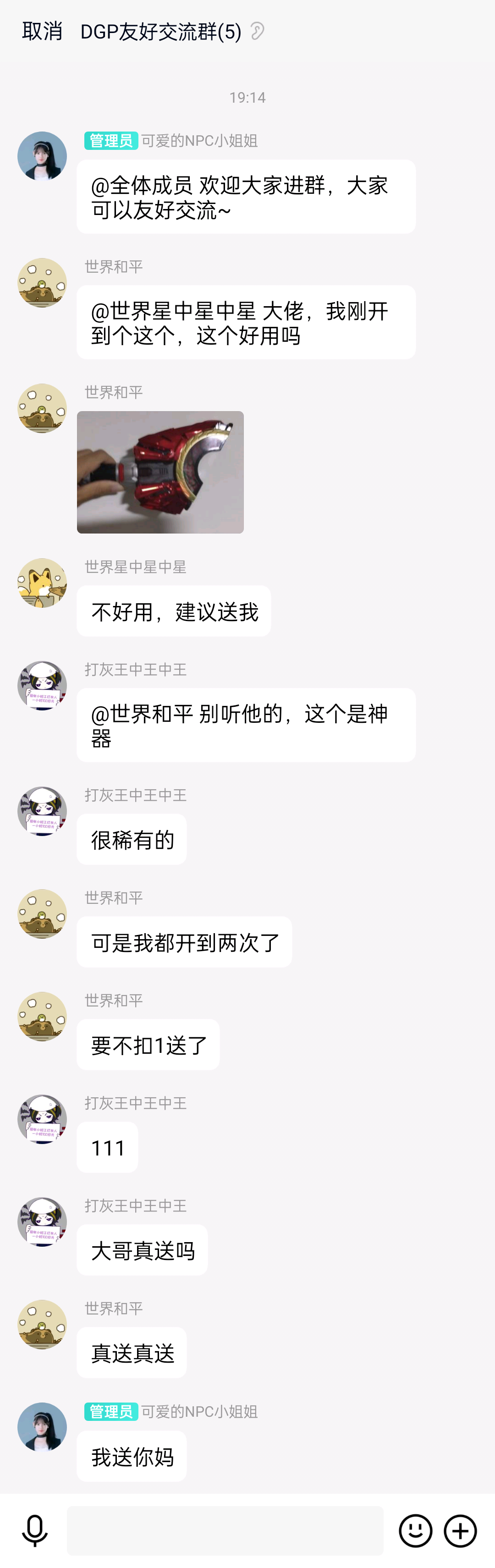This screenshot has height=1568, width=495.
Task: Tap the ear icon beside the group title
Action: 258,31
